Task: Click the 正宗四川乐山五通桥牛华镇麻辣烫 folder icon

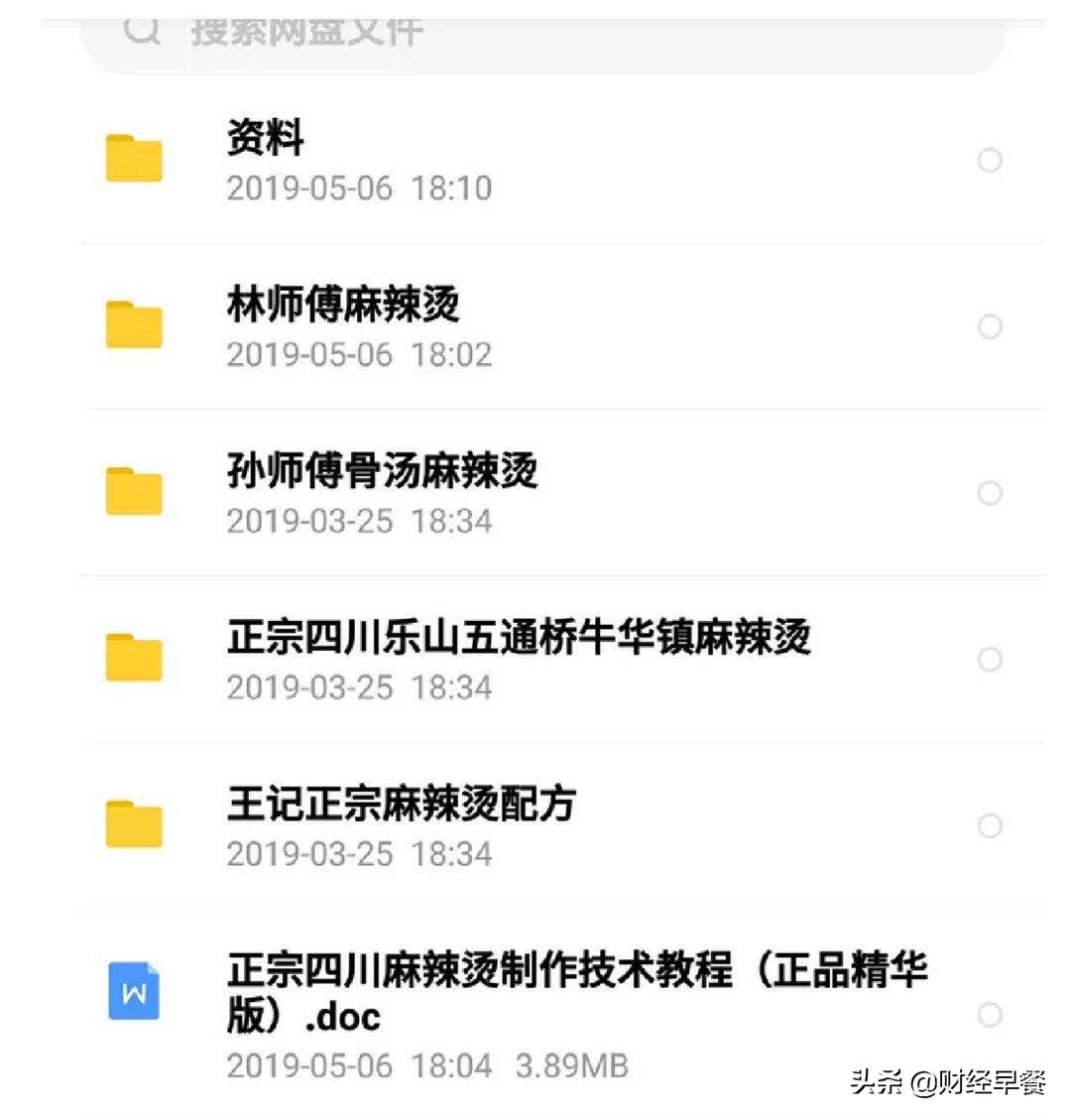Action: click(x=133, y=656)
